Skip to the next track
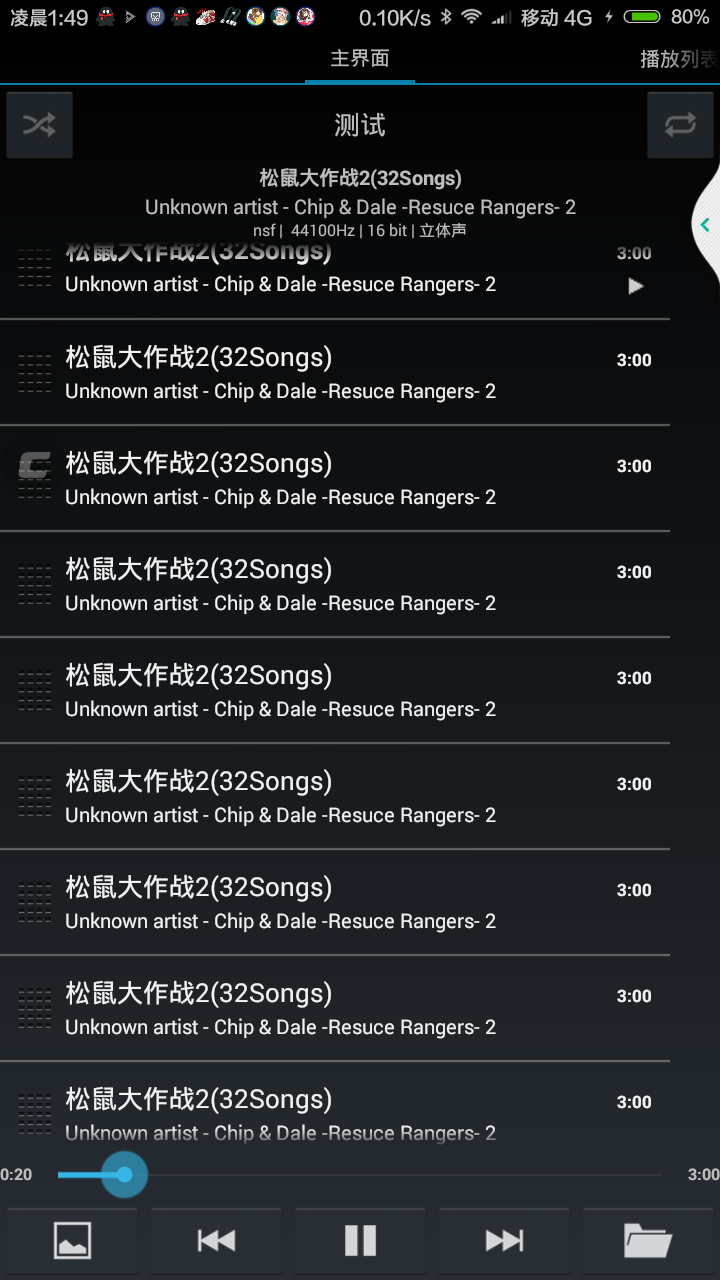 (504, 1241)
